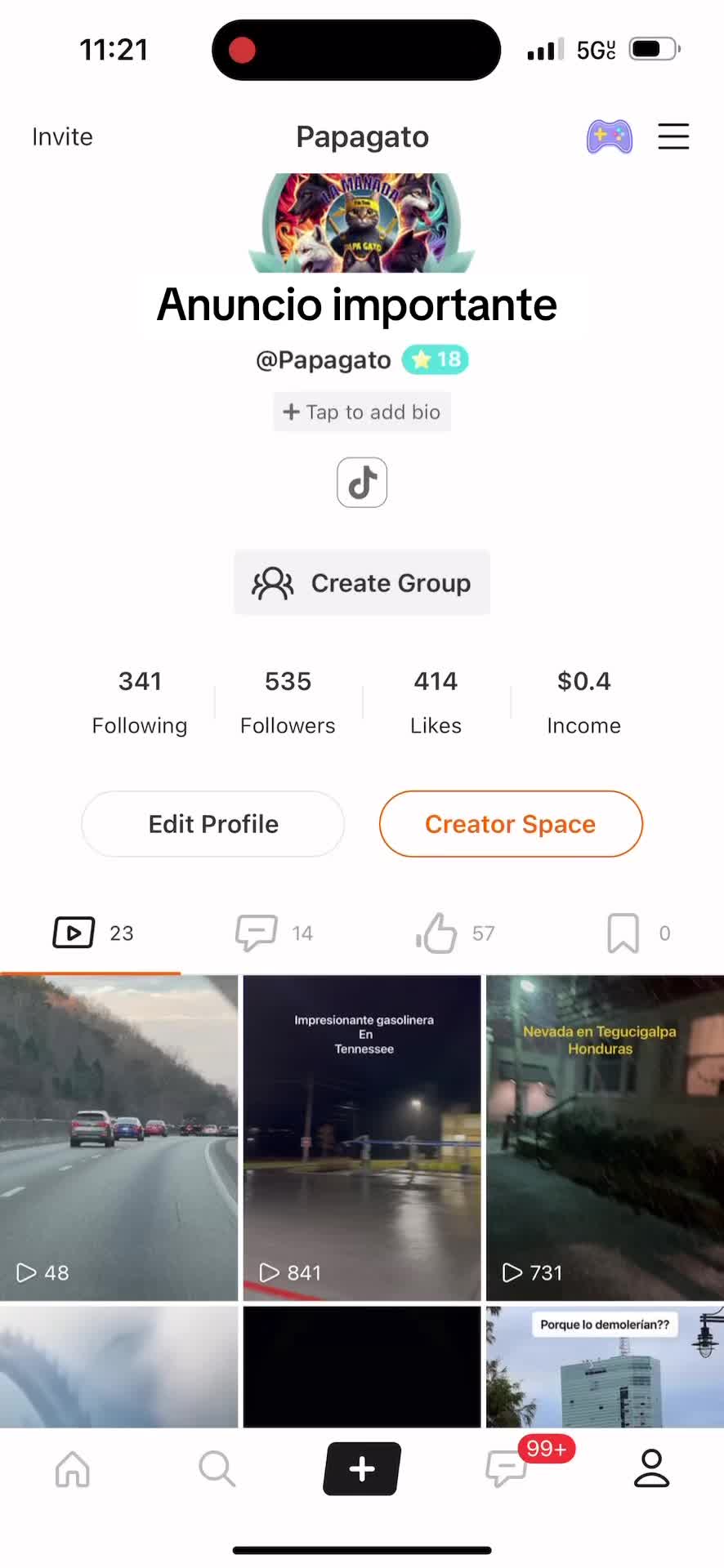This screenshot has height=1568, width=724.
Task: Switch to the bookmarks tab
Action: click(x=637, y=933)
